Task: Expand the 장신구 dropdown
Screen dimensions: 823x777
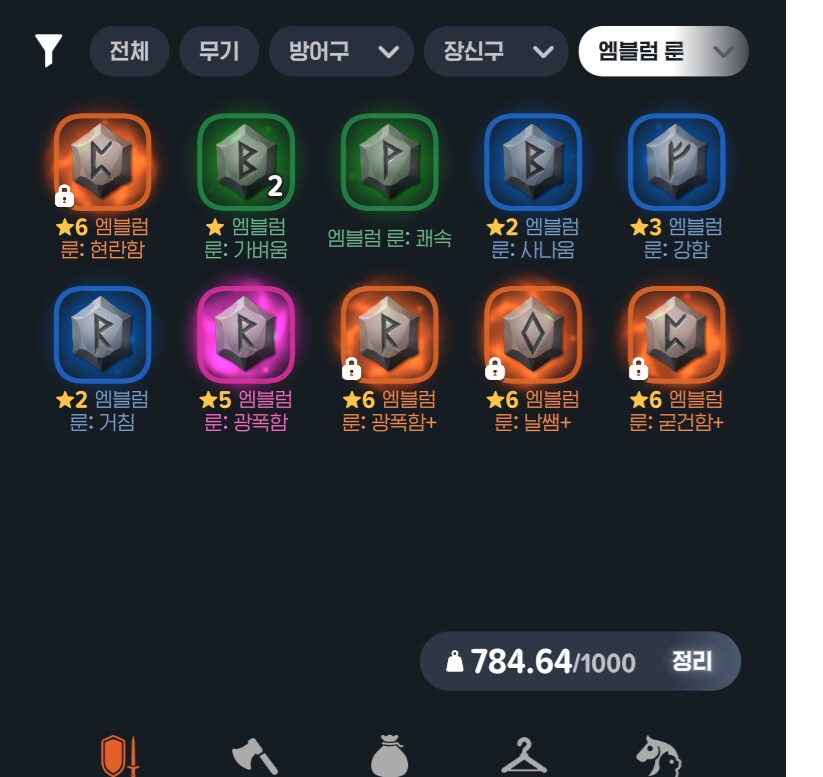Action: click(496, 51)
